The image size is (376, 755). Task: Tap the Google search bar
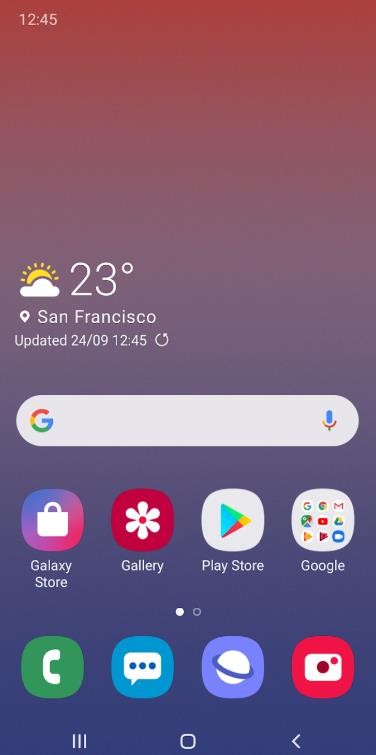click(x=187, y=420)
